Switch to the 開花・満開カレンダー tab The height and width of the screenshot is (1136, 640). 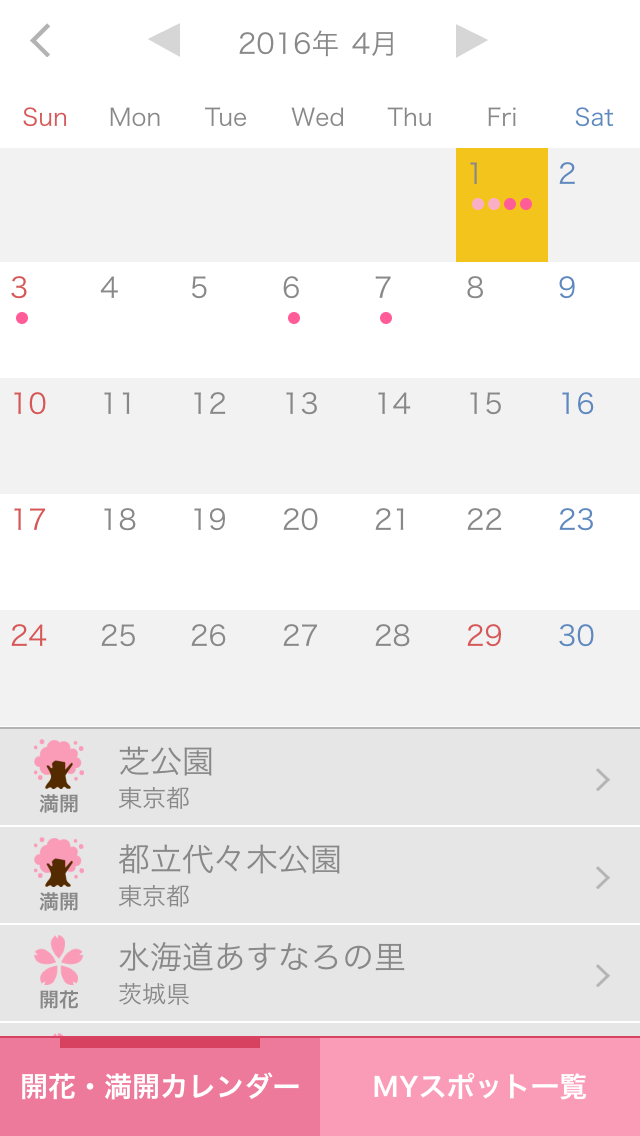pos(159,1087)
